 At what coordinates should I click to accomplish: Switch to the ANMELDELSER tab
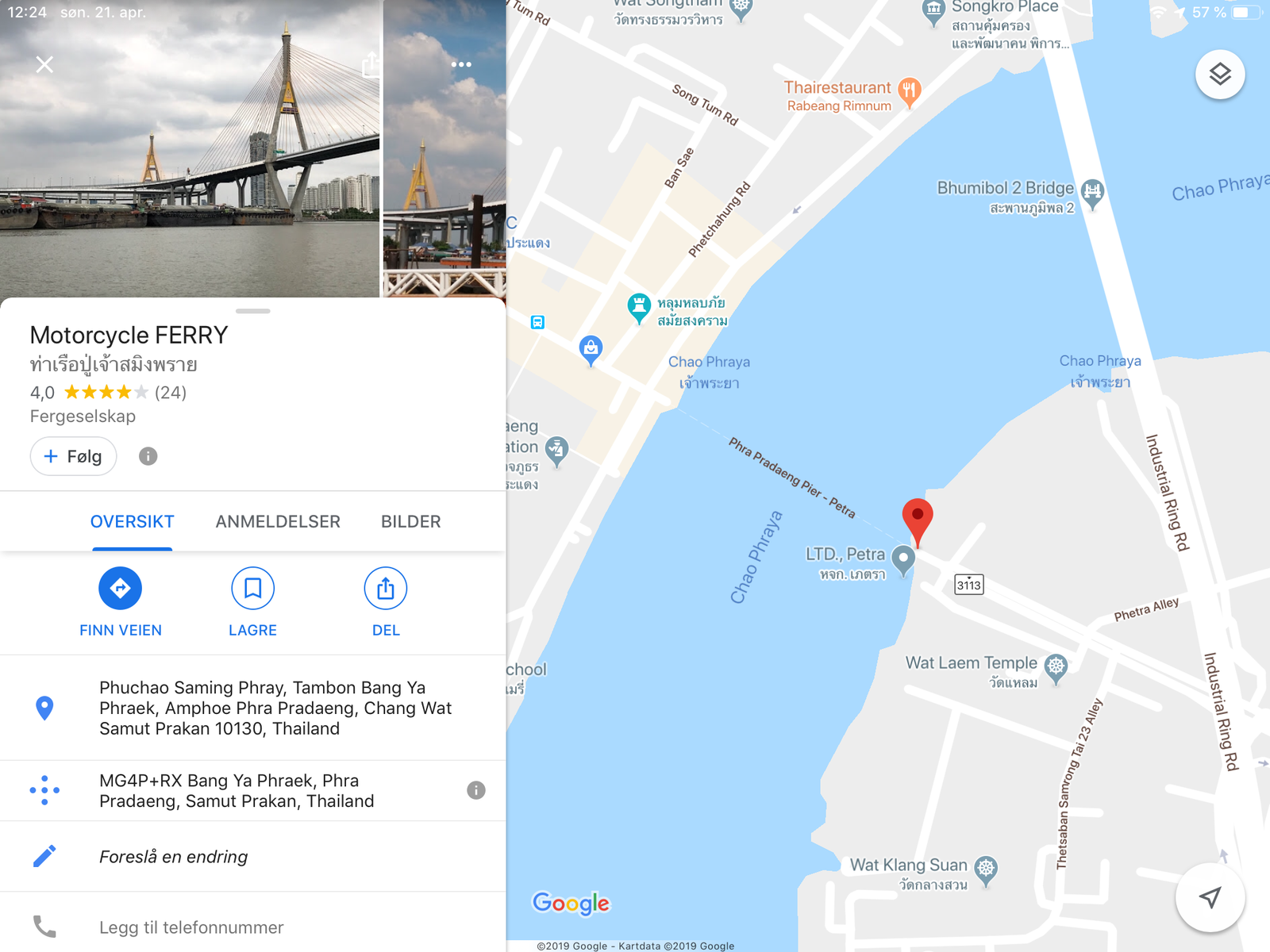(x=278, y=521)
